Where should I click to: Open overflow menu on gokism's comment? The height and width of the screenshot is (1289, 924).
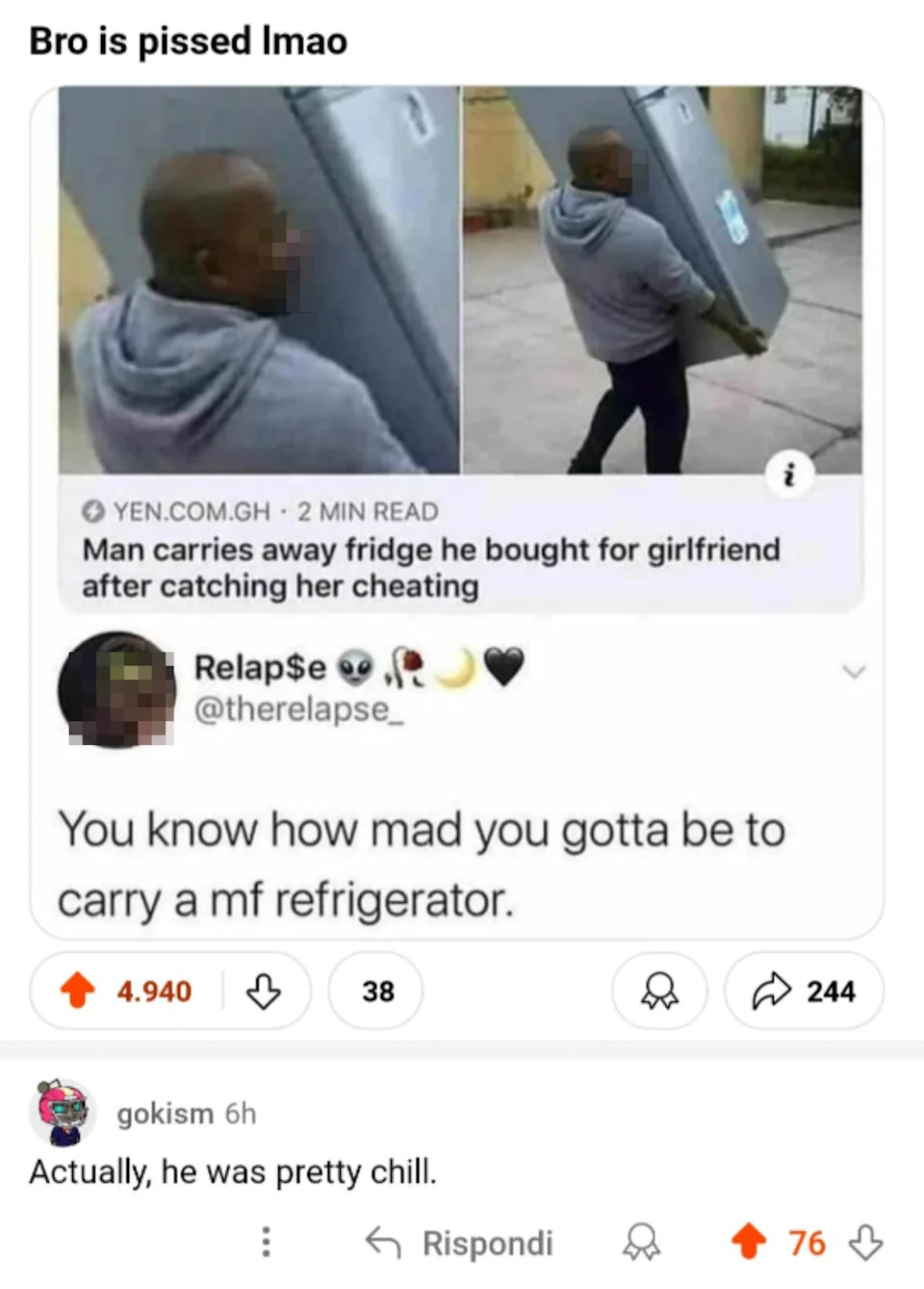(267, 1242)
